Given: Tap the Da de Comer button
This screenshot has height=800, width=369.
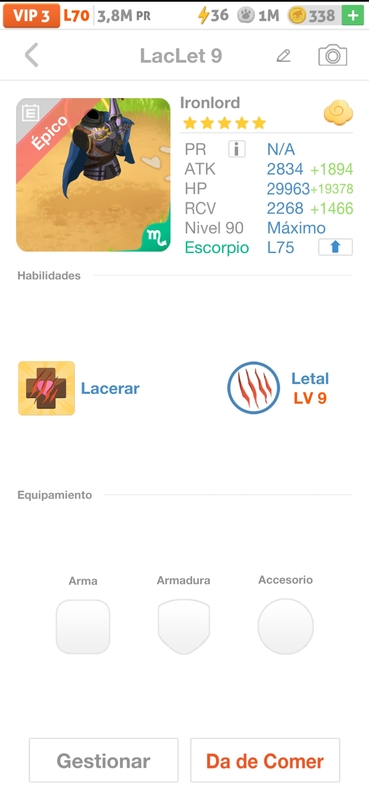Looking at the screenshot, I should tap(265, 760).
